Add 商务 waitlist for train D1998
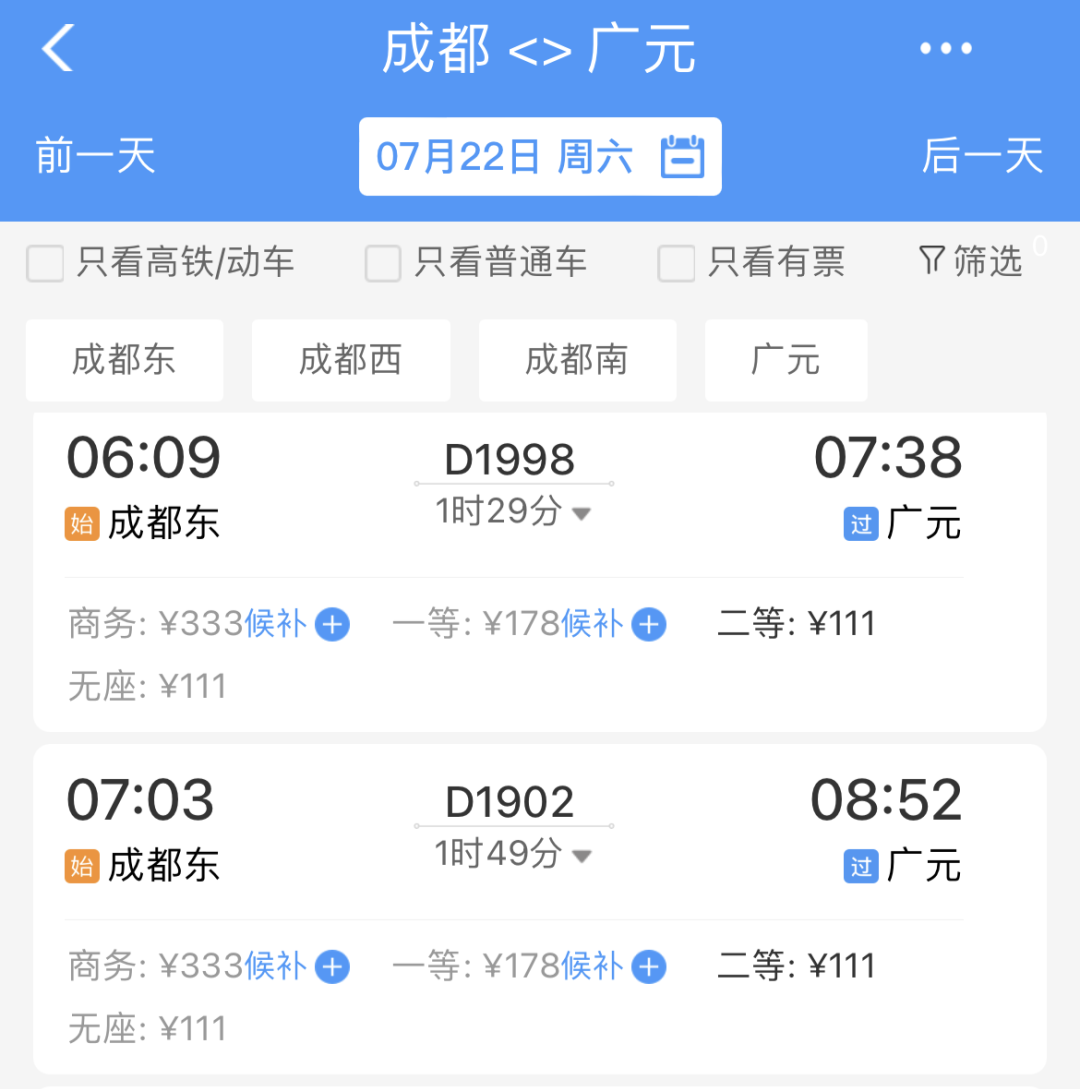 pyautogui.click(x=332, y=625)
